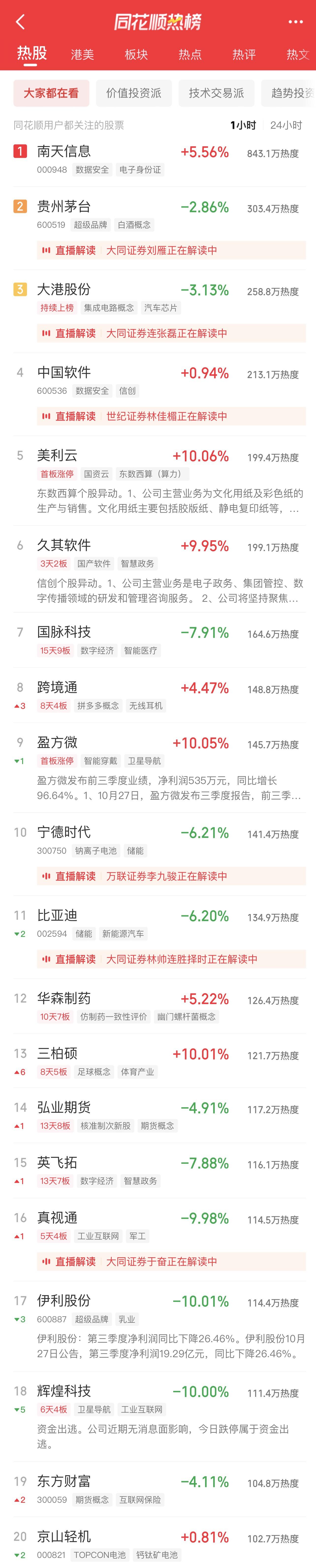Switch to the 热点 tab
Image resolution: width=316 pixels, height=1568 pixels.
190,55
